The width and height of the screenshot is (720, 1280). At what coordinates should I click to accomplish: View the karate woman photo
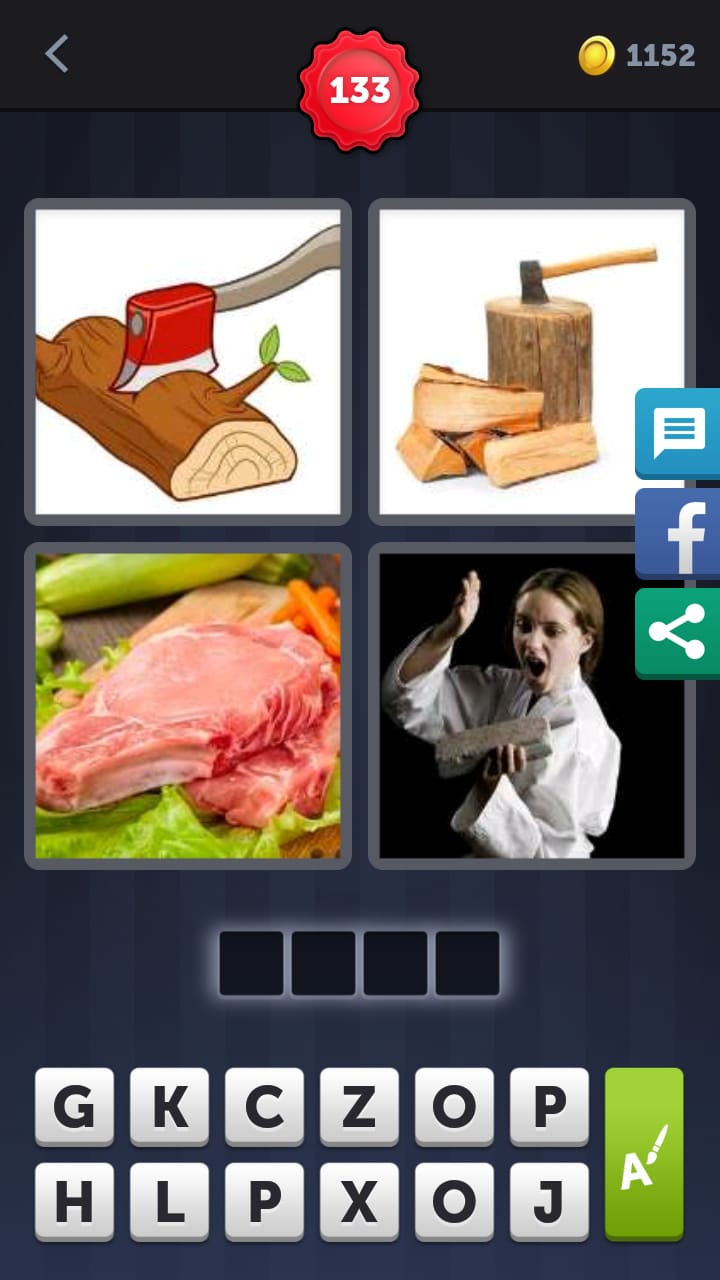click(x=531, y=705)
